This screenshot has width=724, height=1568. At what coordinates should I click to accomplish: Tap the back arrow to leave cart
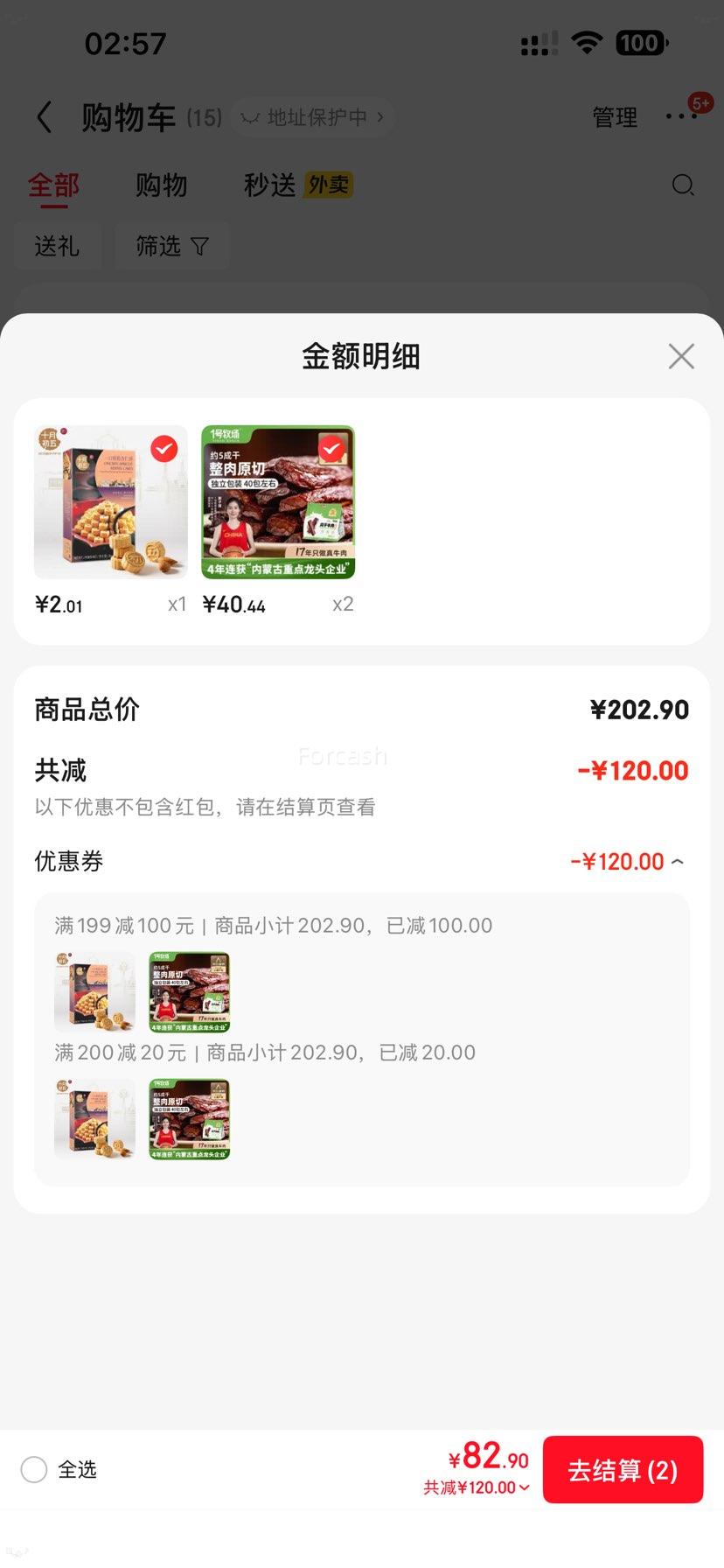pyautogui.click(x=44, y=116)
